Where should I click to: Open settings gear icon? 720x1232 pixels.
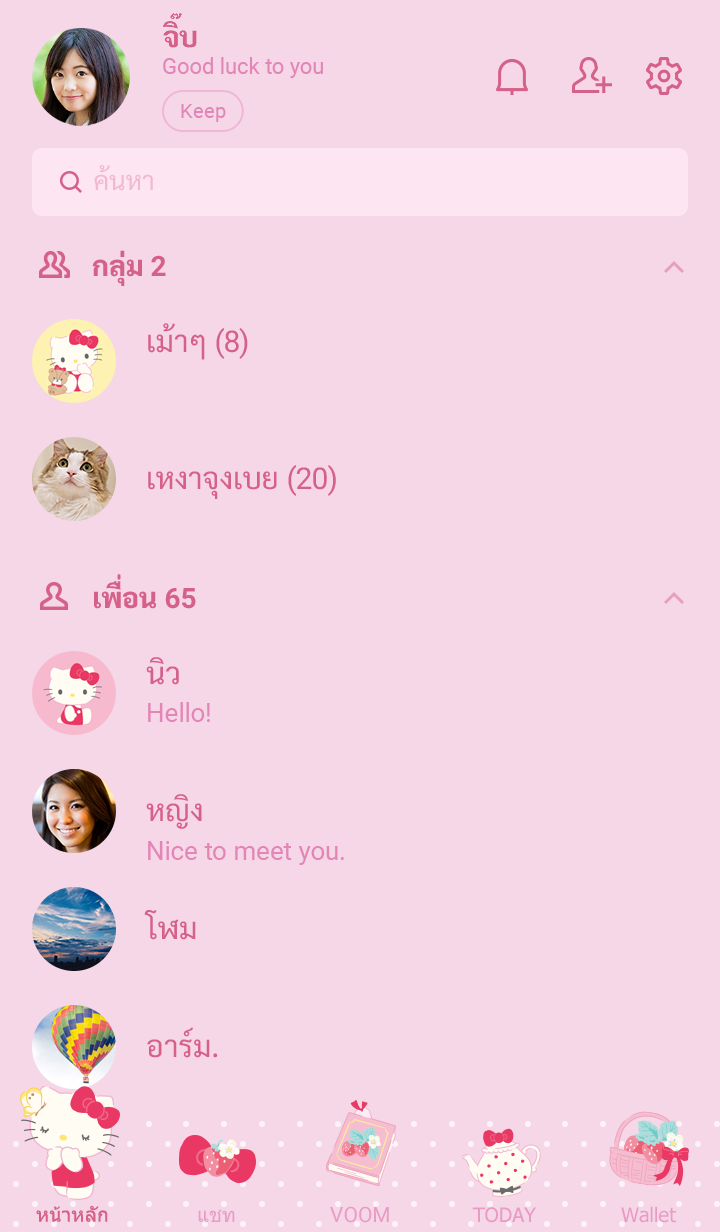click(x=664, y=77)
